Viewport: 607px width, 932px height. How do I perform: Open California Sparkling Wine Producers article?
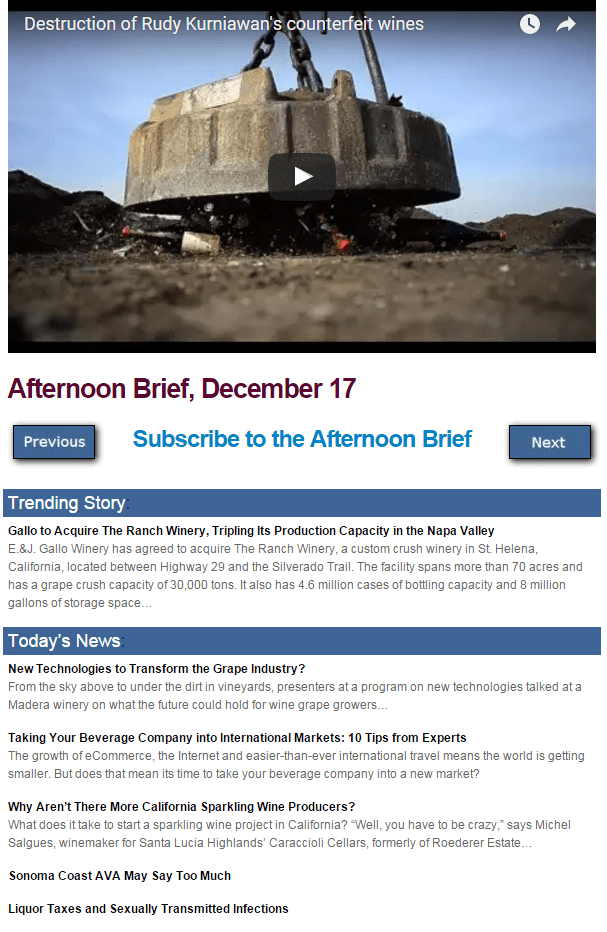click(x=182, y=807)
